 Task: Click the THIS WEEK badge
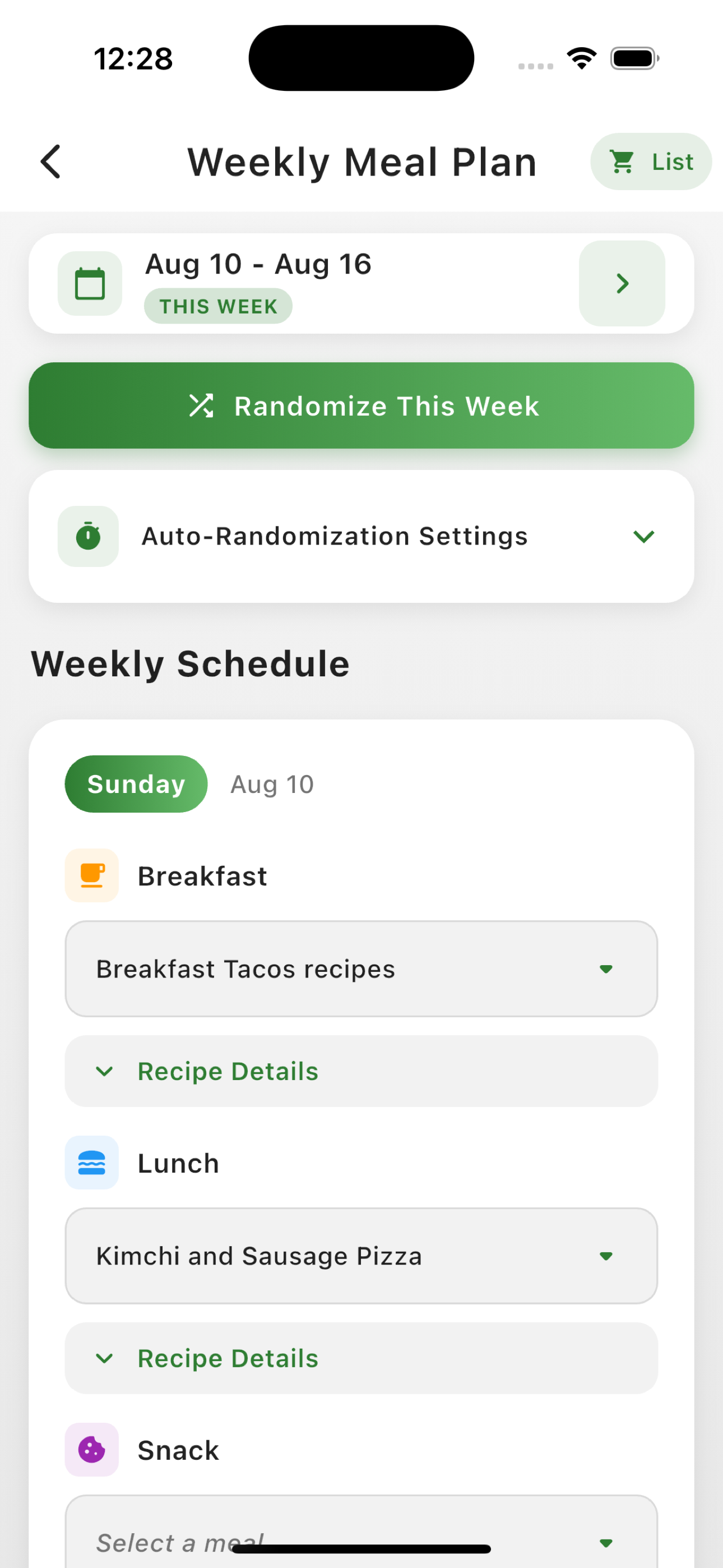(x=218, y=306)
